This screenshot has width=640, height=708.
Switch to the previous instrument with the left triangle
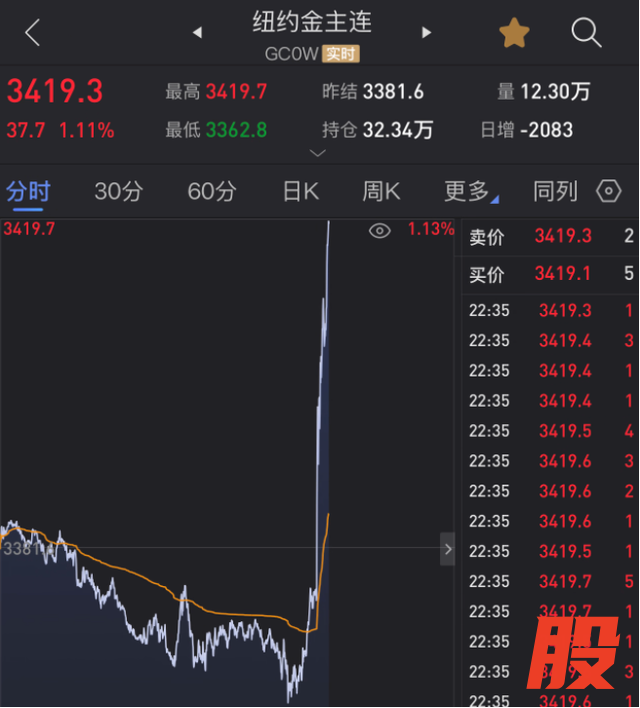pos(197,33)
